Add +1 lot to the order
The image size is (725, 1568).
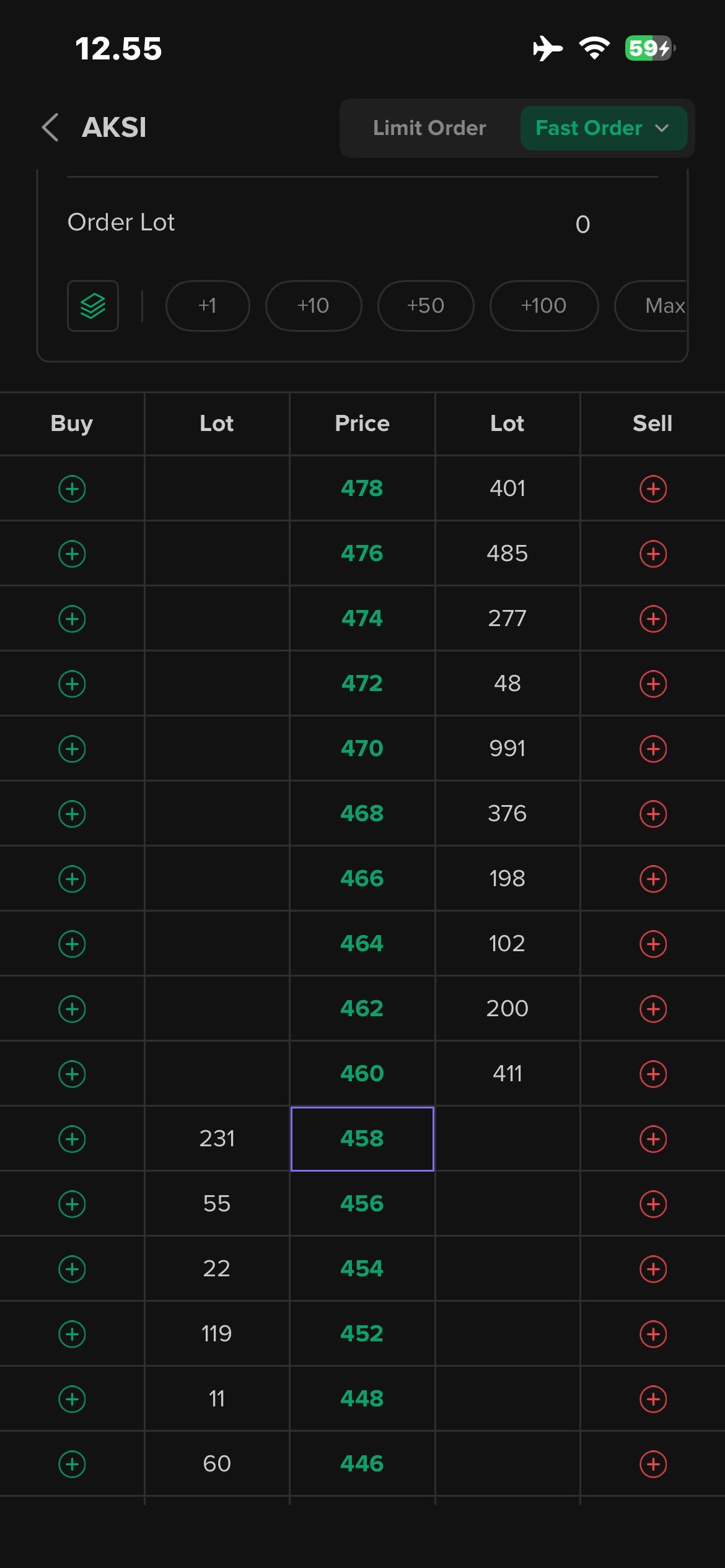[x=208, y=306]
